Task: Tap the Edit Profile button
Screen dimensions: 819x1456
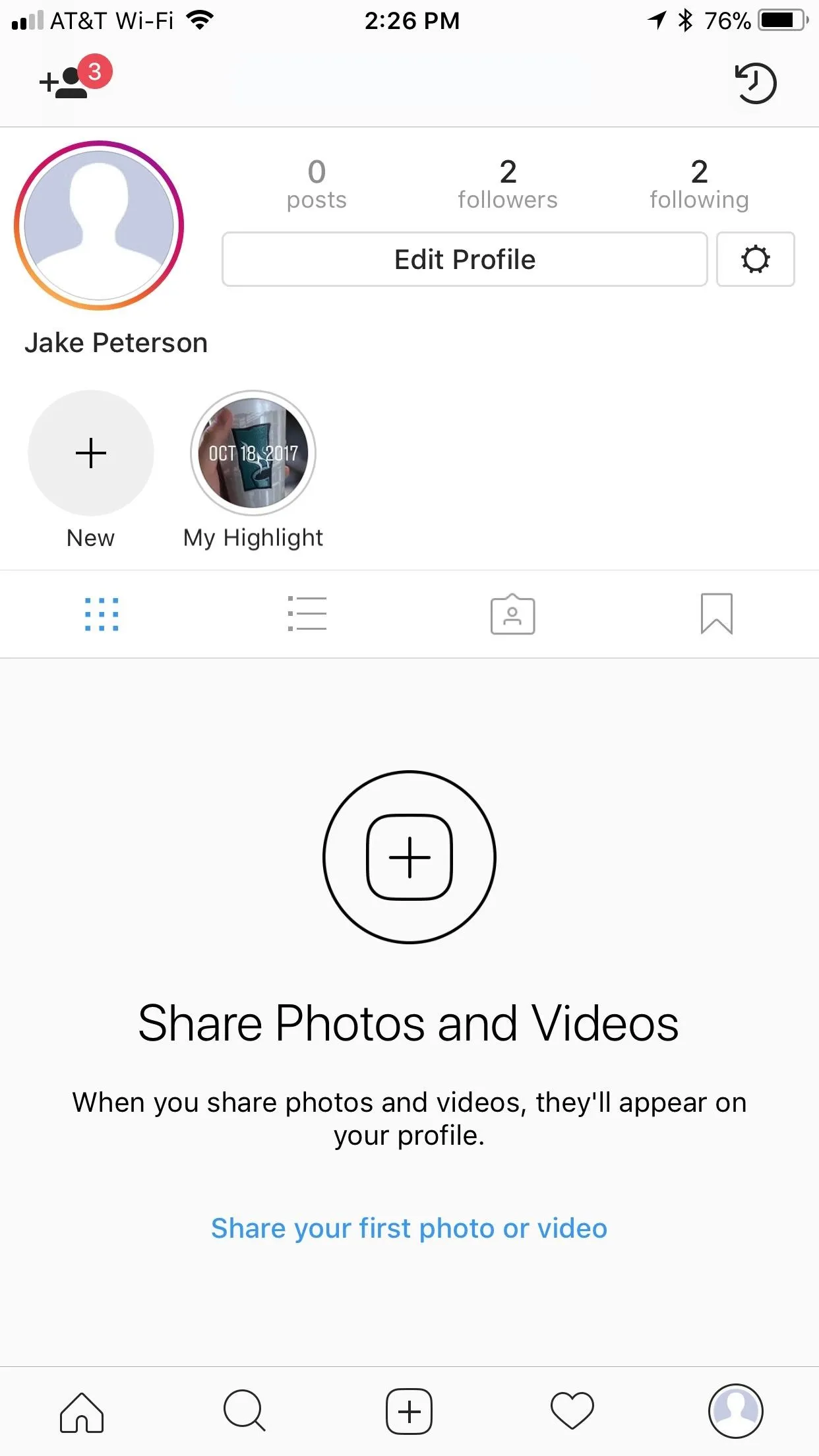Action: pyautogui.click(x=465, y=259)
